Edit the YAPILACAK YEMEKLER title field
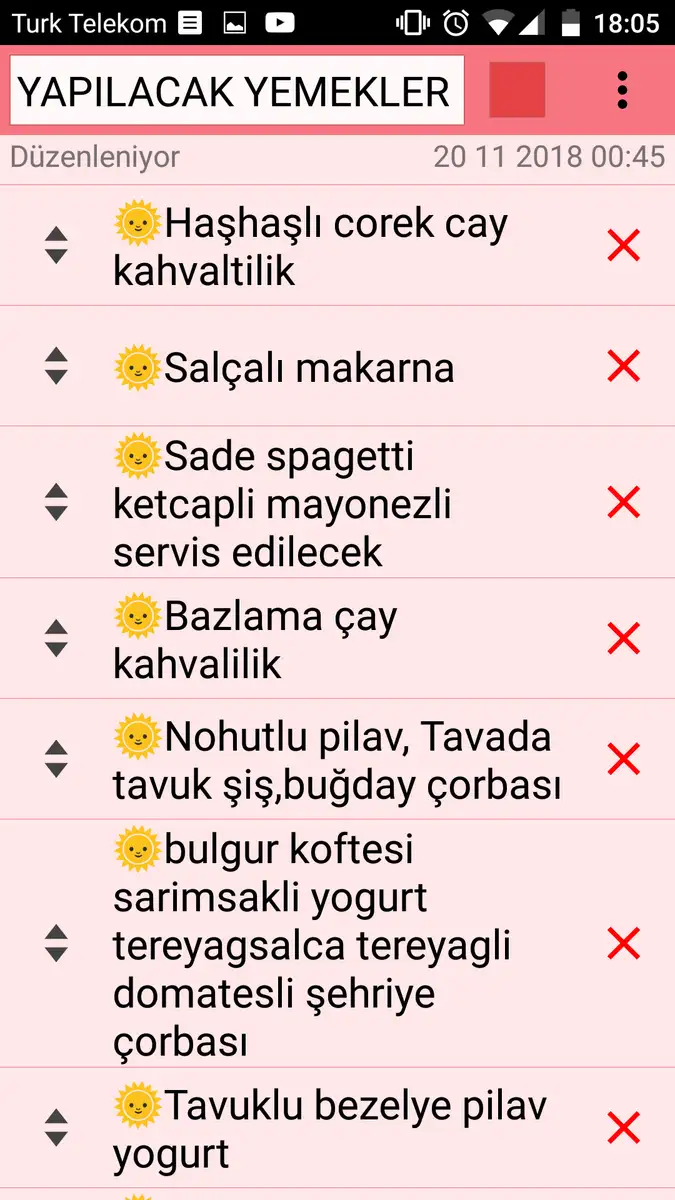The width and height of the screenshot is (675, 1200). (237, 91)
